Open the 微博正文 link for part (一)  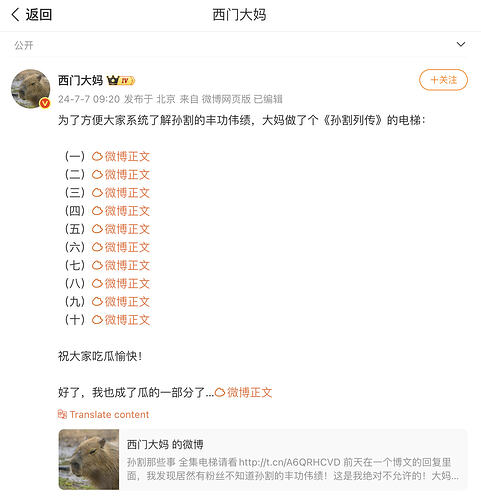pos(121,156)
